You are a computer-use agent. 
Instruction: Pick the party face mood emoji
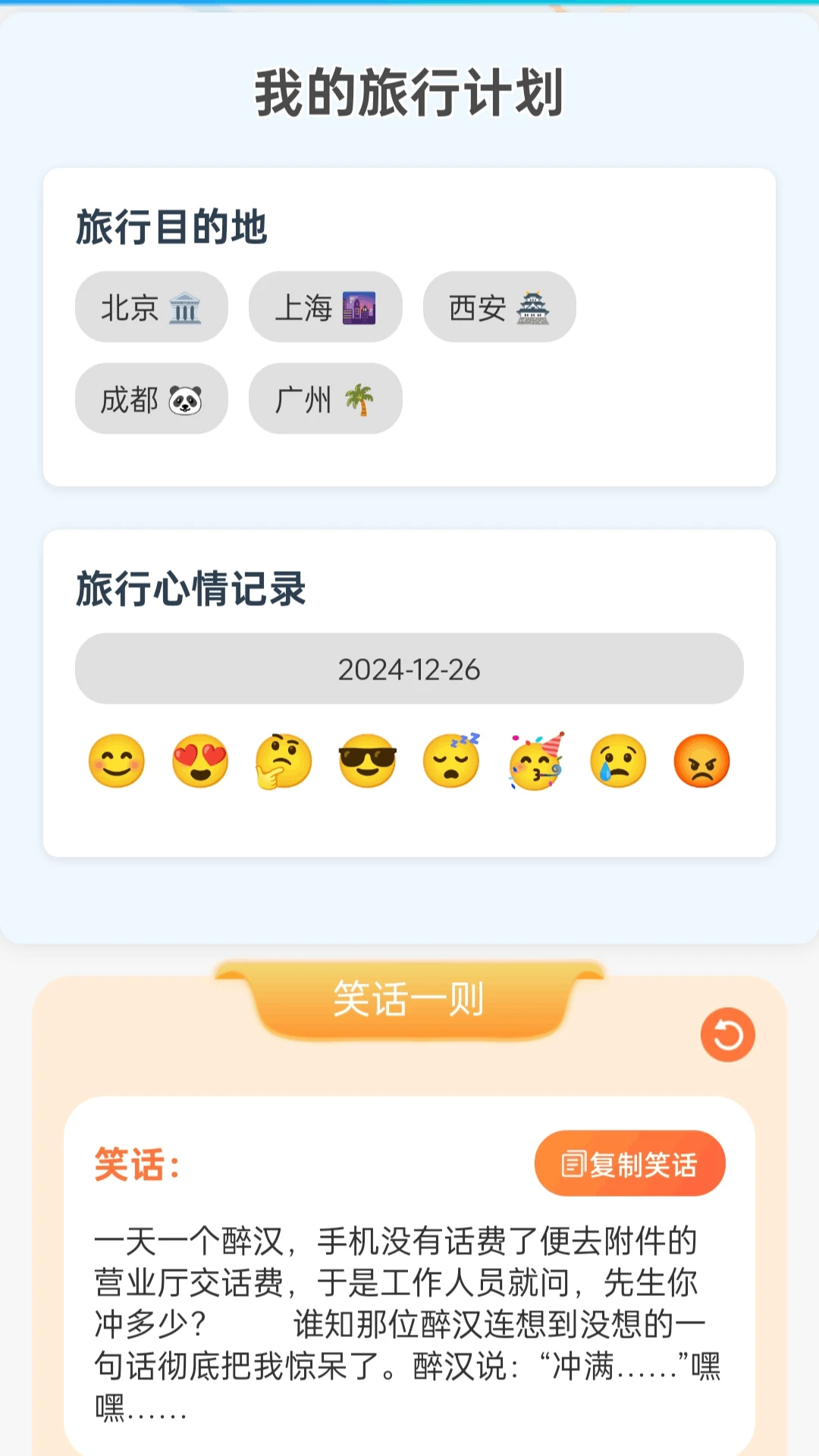535,761
